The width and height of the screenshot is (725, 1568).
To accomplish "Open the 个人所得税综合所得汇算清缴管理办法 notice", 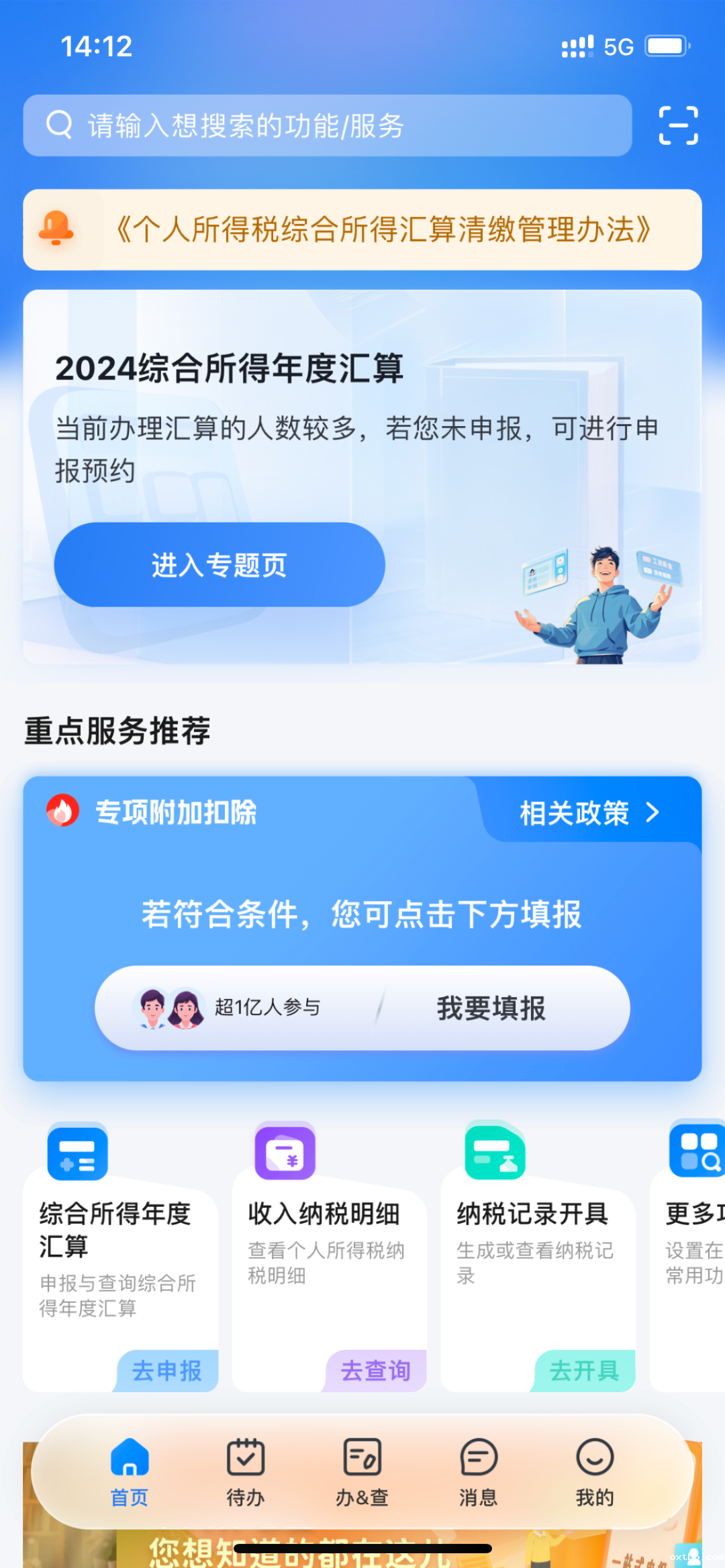I will pyautogui.click(x=383, y=229).
